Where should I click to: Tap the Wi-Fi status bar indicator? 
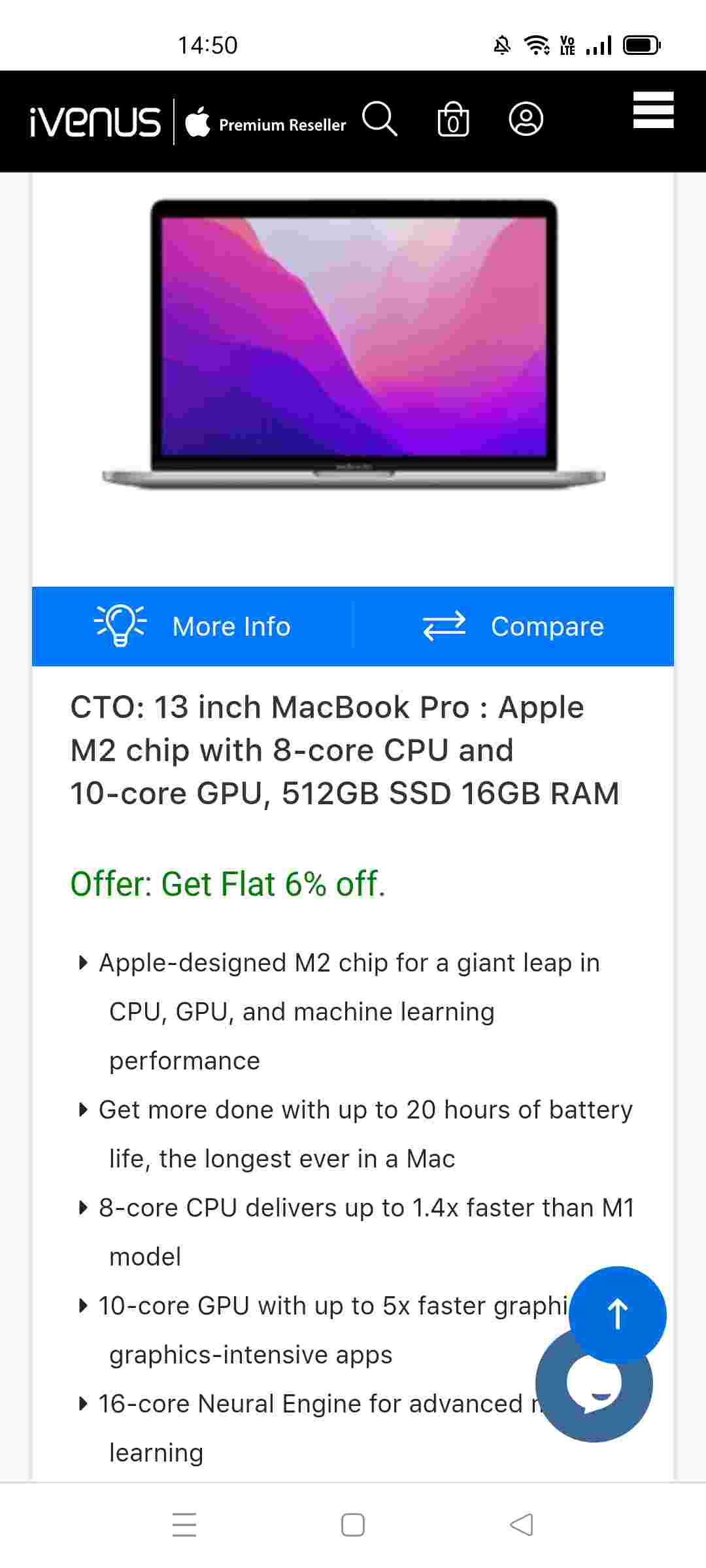click(x=536, y=43)
